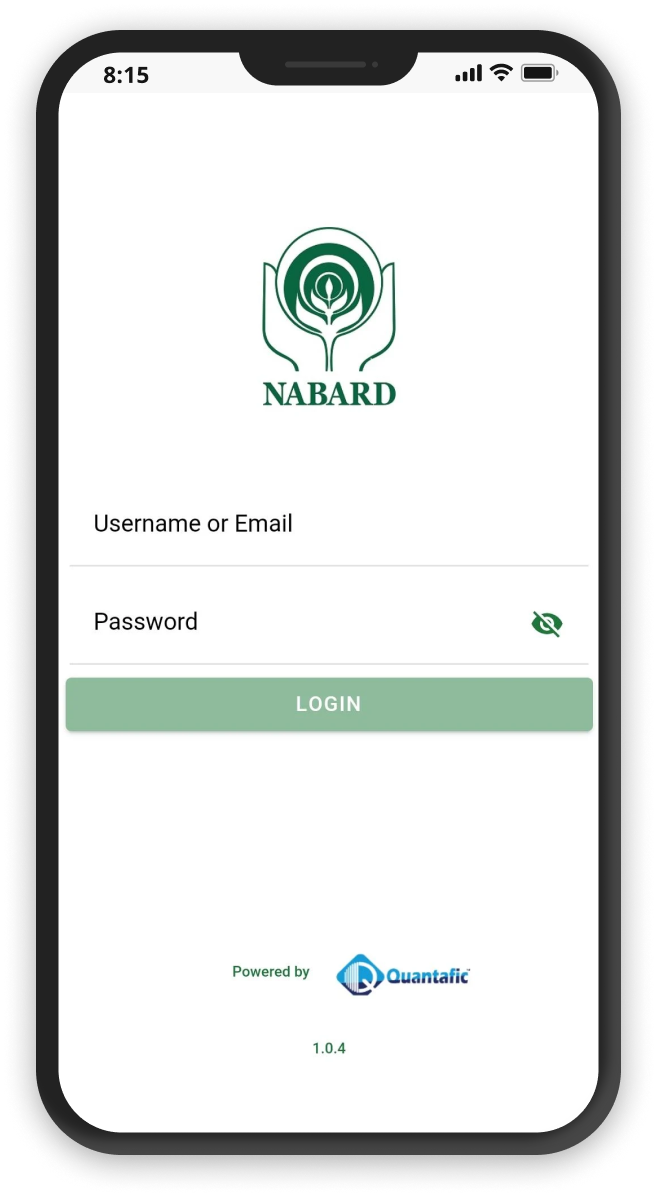
Task: Tap the Password field
Action: coord(300,622)
